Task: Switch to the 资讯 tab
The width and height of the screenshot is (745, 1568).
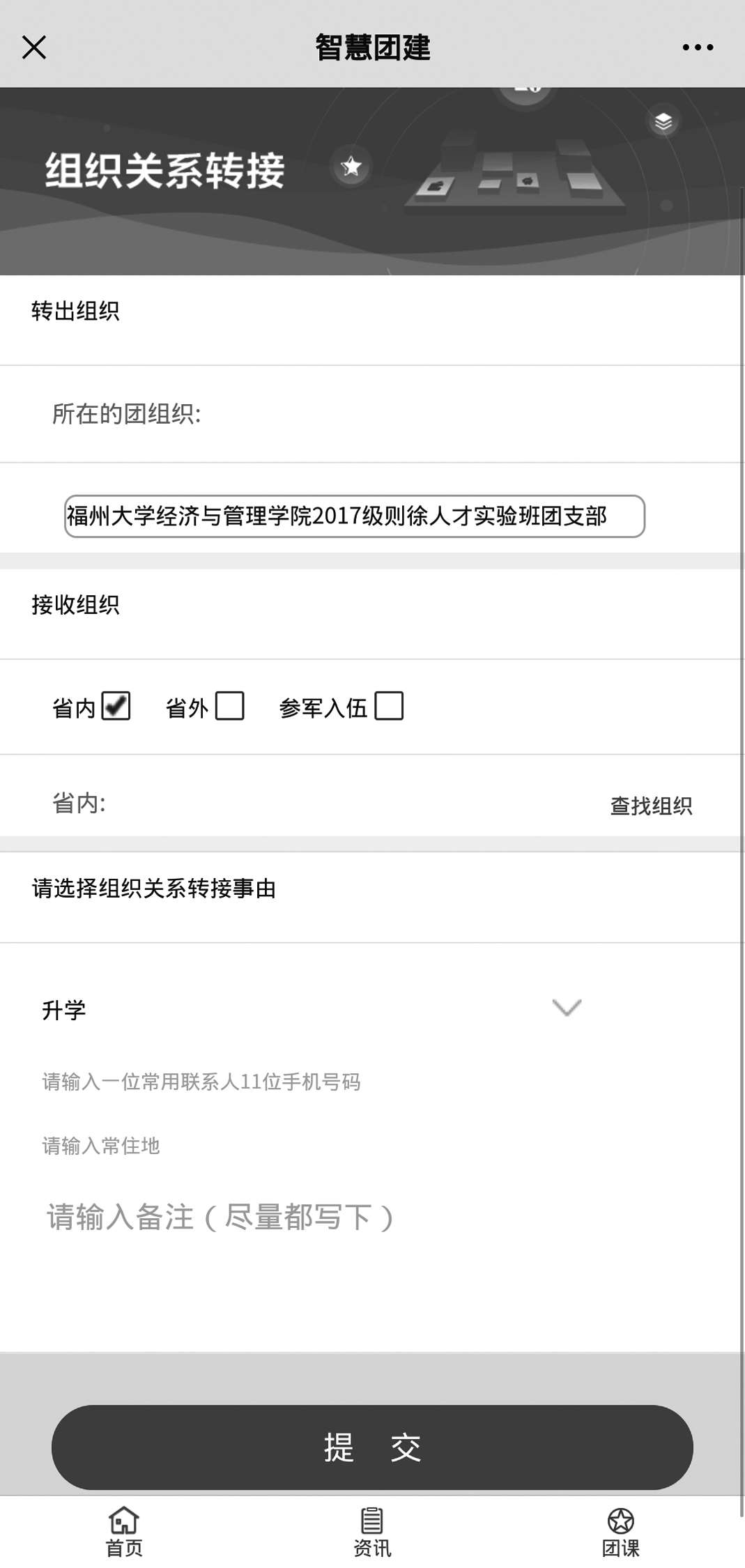Action: pyautogui.click(x=372, y=1532)
